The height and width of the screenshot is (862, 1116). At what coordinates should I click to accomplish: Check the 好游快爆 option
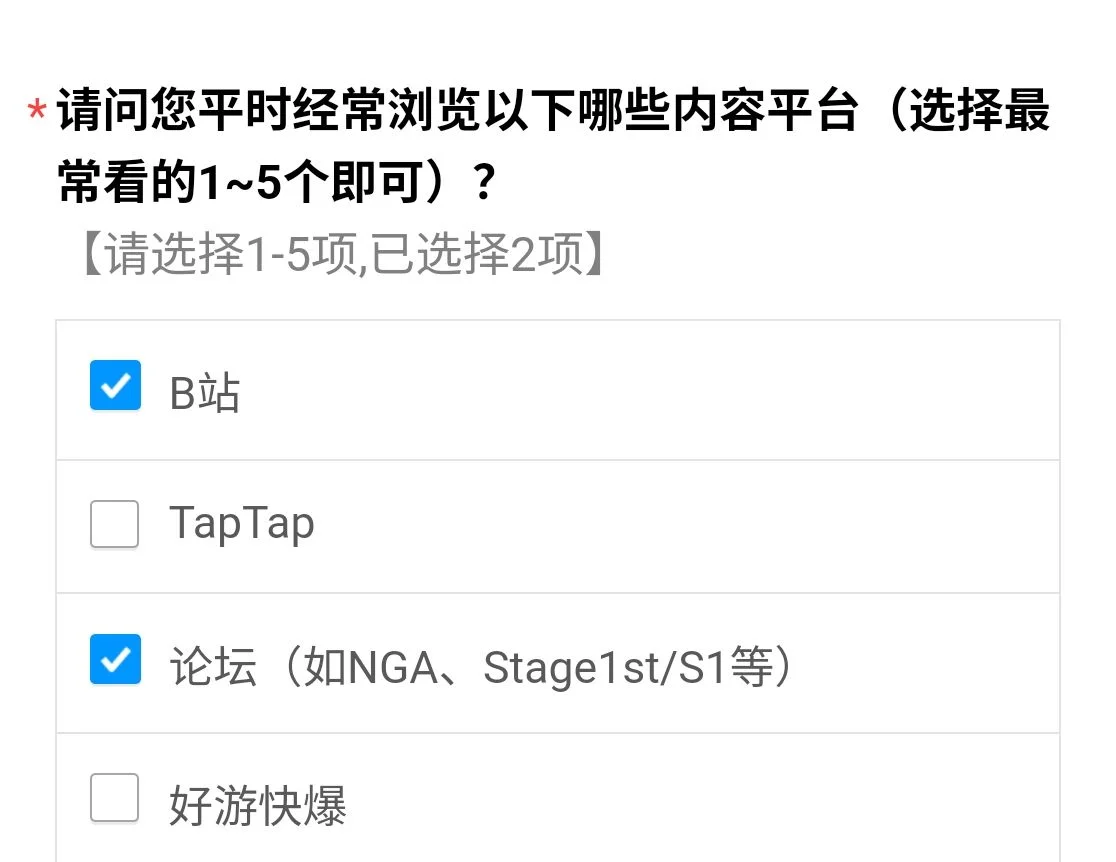[115, 799]
